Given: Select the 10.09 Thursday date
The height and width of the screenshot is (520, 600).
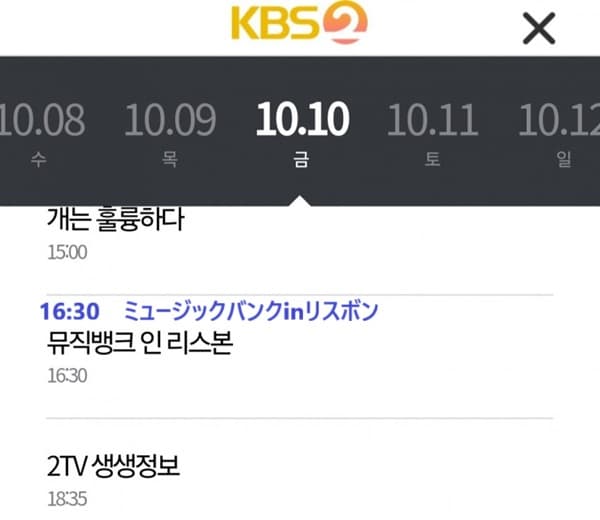Looking at the screenshot, I should pos(171,130).
